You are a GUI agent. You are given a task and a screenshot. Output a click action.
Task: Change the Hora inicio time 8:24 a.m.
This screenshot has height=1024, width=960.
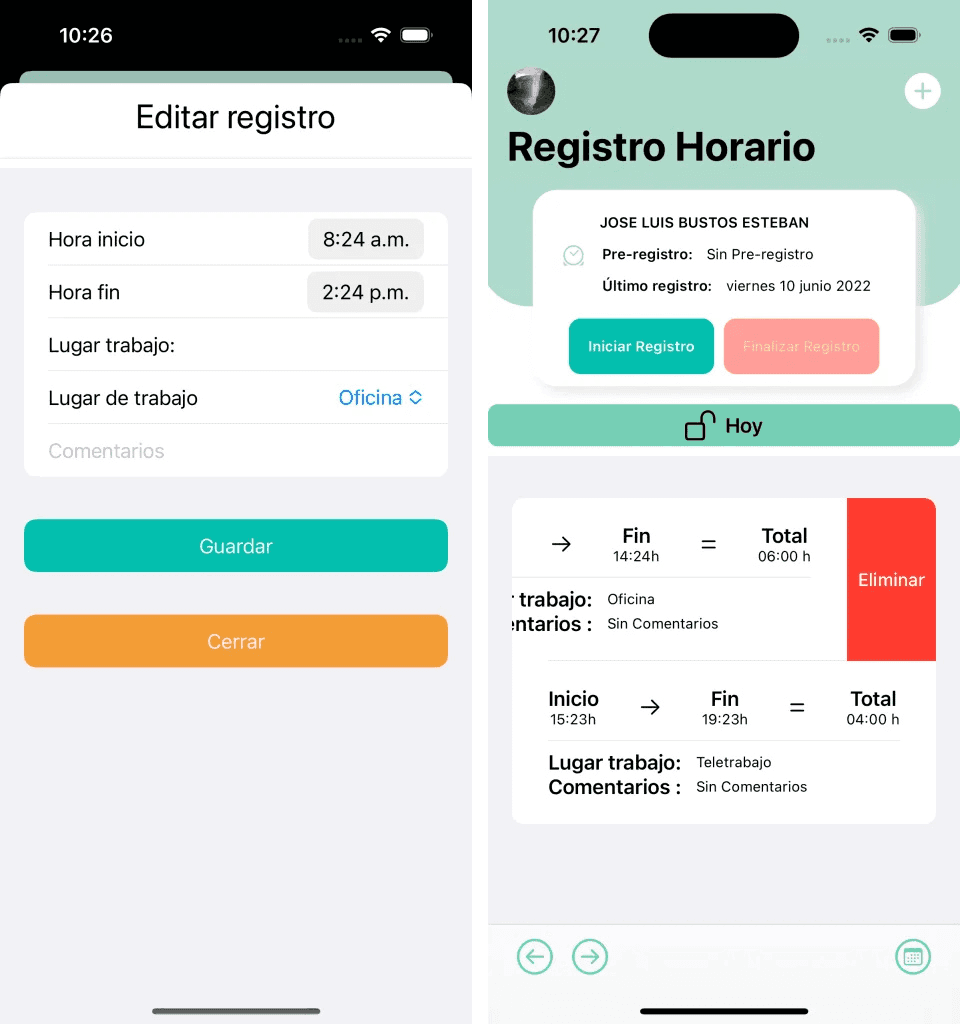(365, 240)
